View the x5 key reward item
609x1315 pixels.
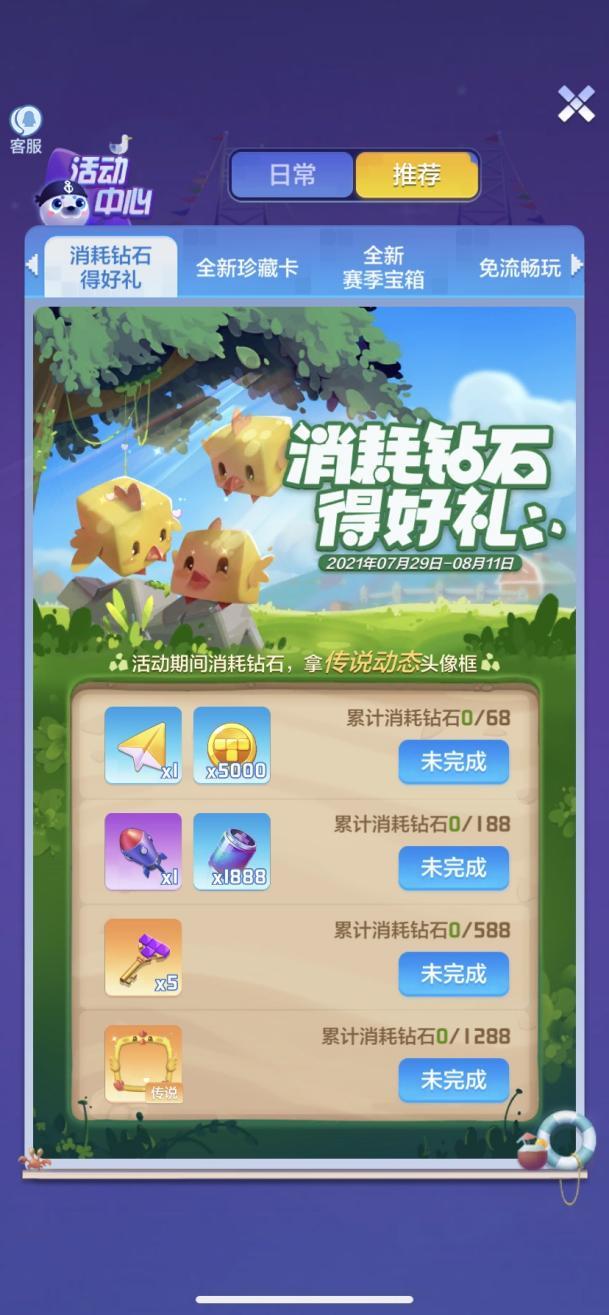[x=144, y=957]
